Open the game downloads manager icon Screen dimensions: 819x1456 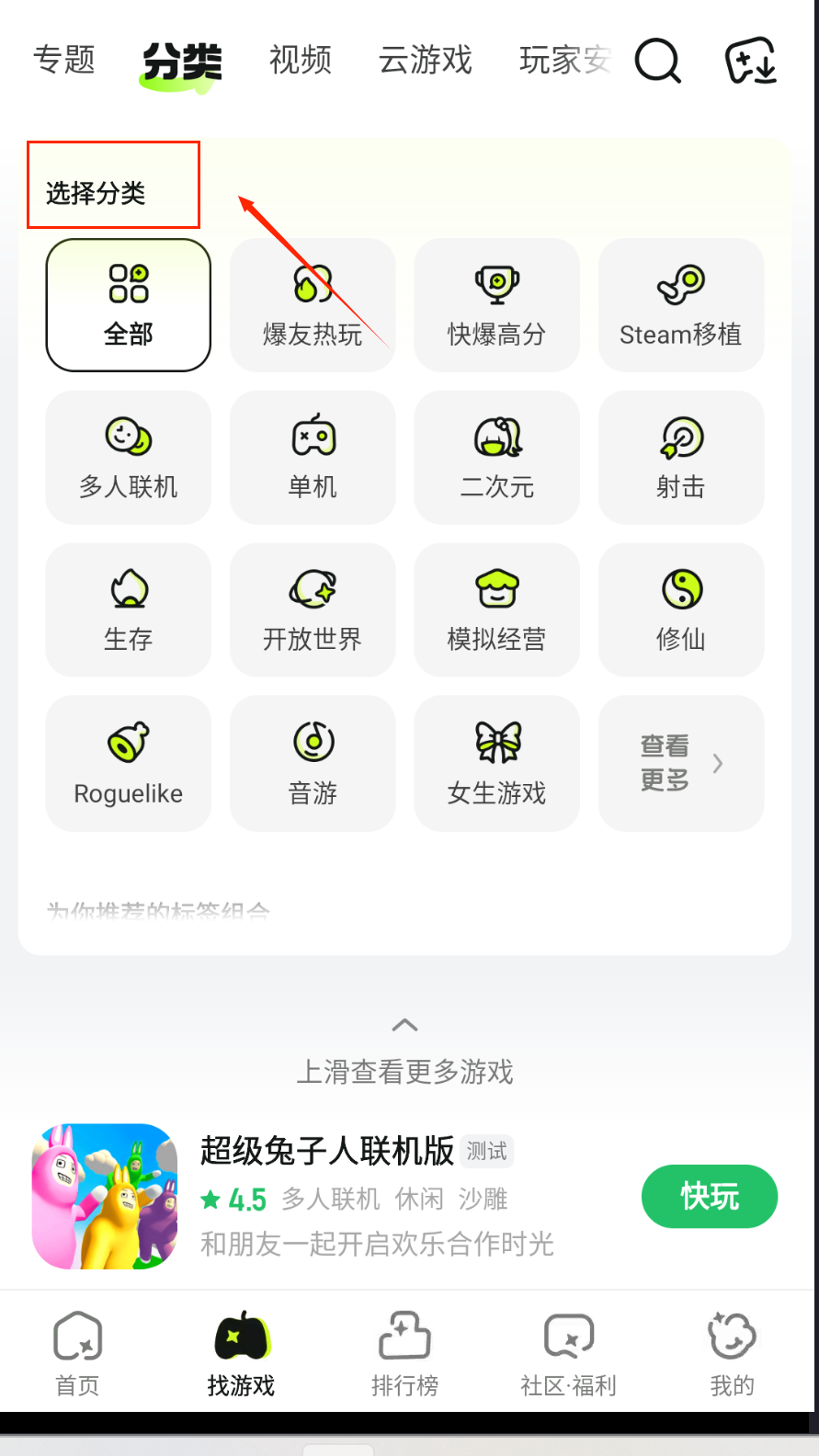click(751, 61)
